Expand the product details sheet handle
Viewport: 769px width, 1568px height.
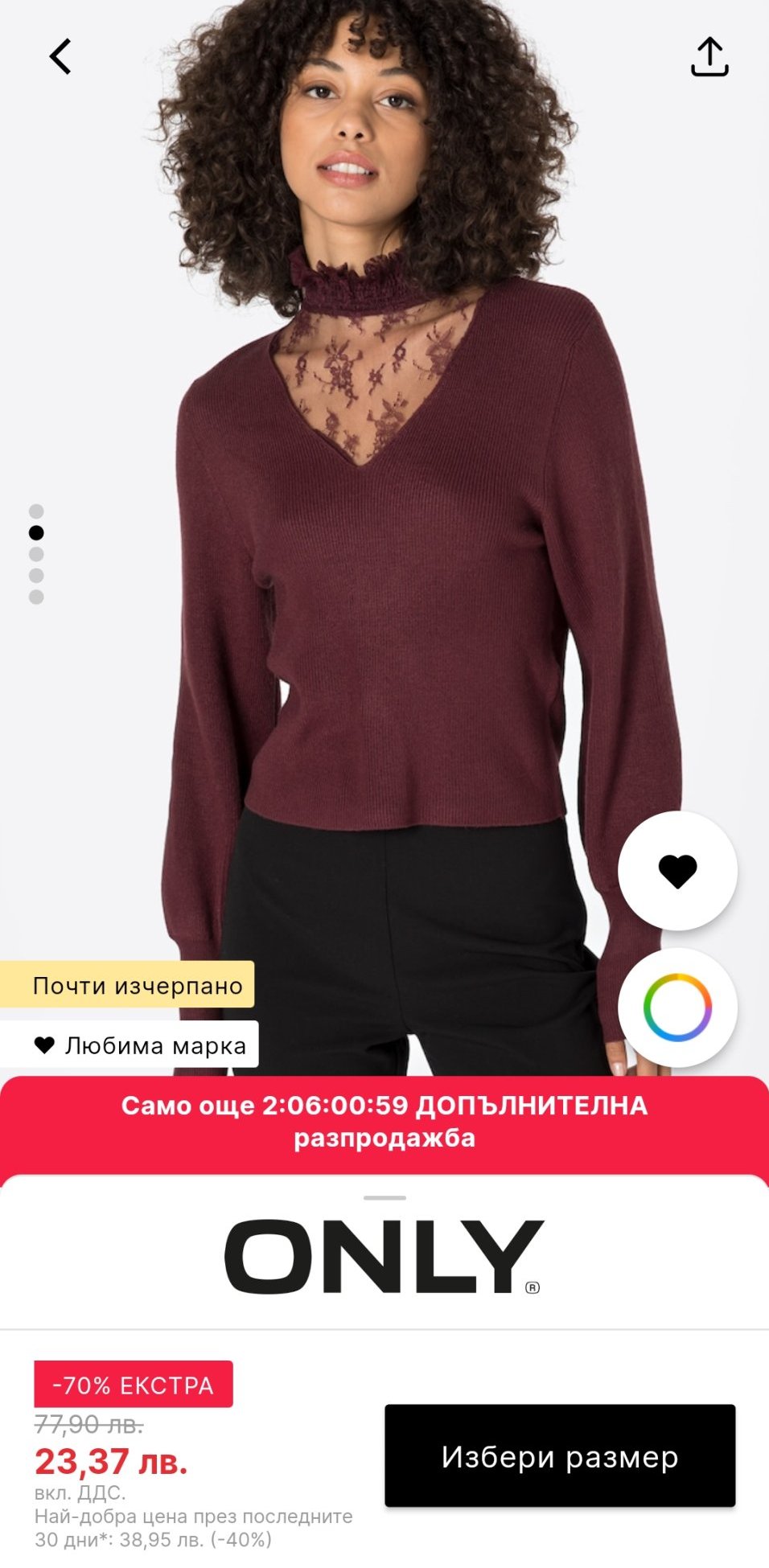[x=384, y=1197]
